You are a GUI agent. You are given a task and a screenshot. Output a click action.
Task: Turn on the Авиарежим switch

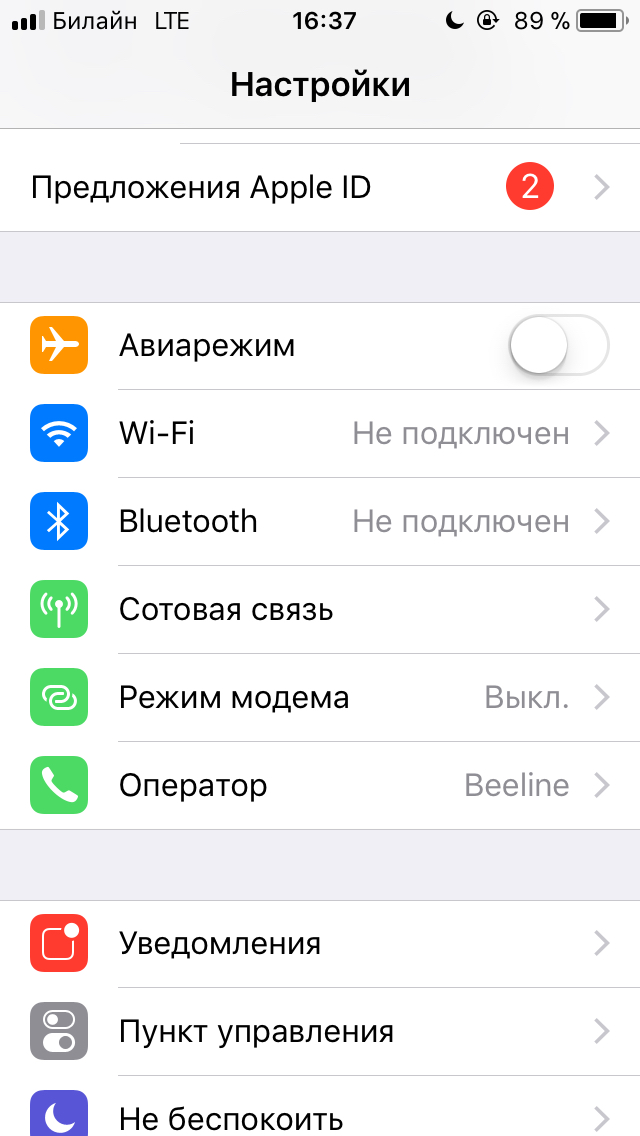[x=558, y=346]
